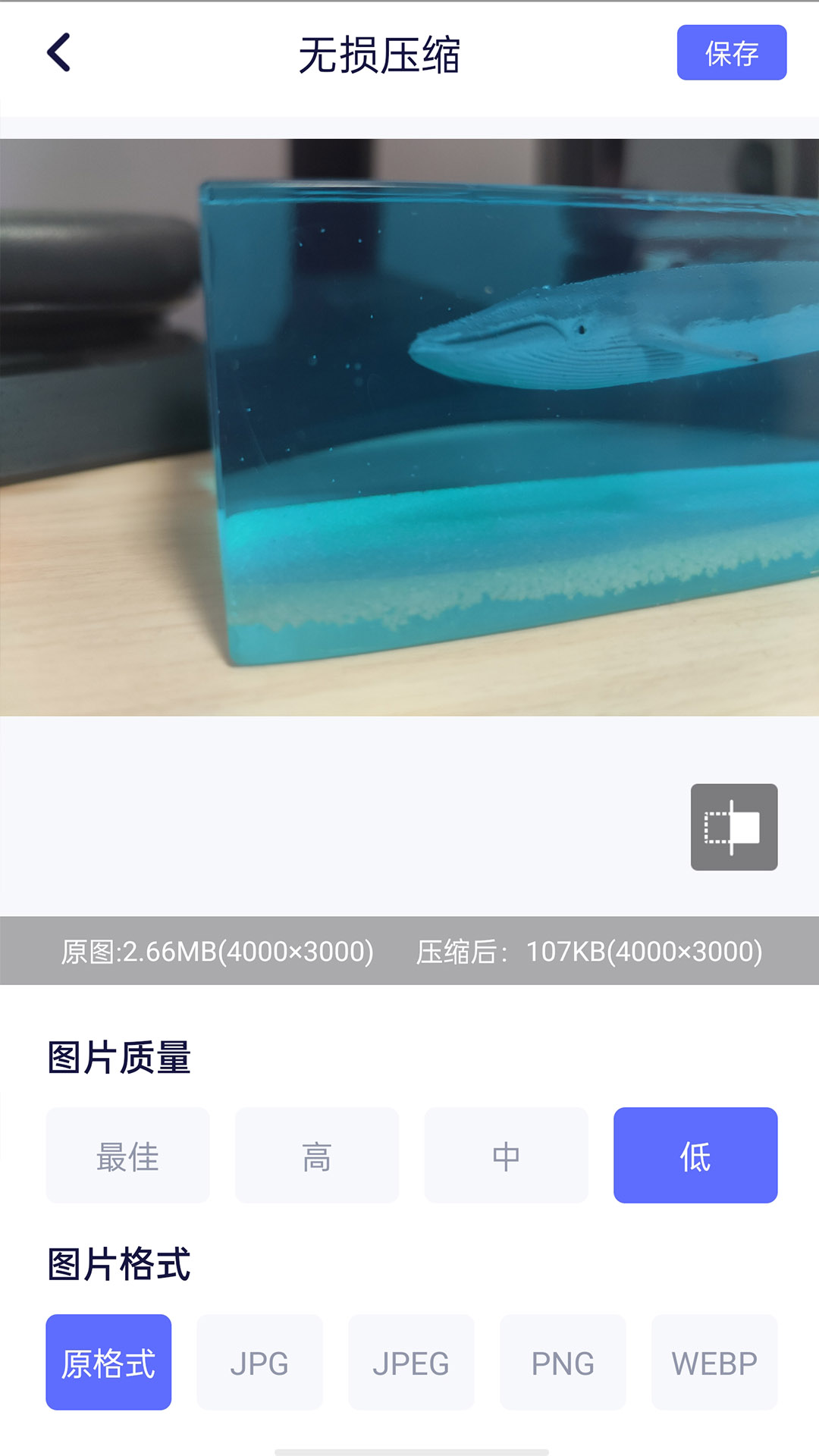This screenshot has height=1456, width=819.
Task: Set image quality to 中
Action: click(x=506, y=1155)
